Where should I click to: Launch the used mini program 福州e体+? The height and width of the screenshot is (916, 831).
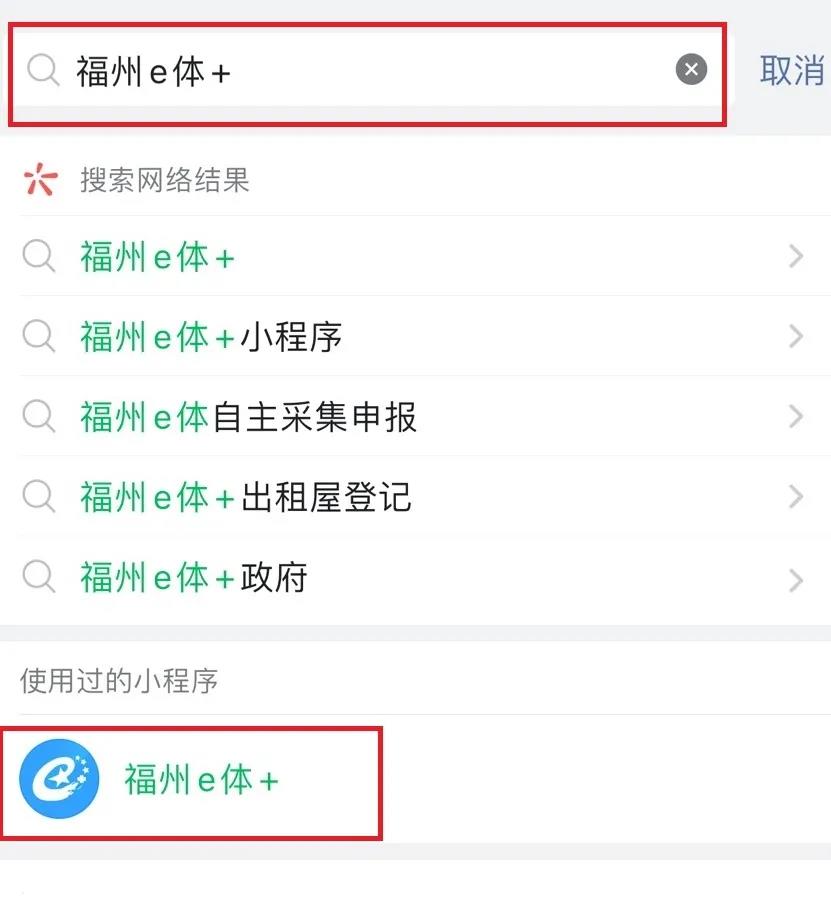(x=200, y=781)
